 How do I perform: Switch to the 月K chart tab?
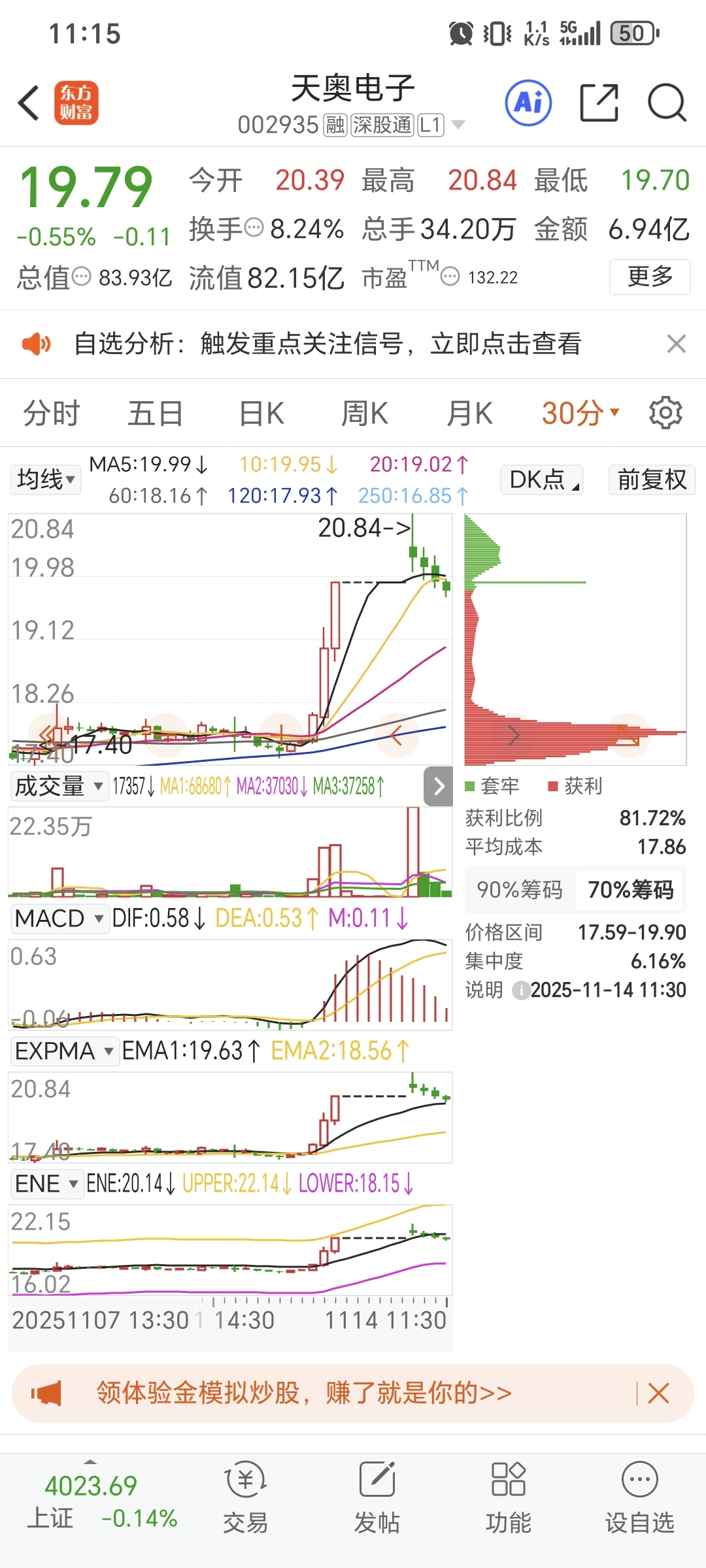coord(469,414)
